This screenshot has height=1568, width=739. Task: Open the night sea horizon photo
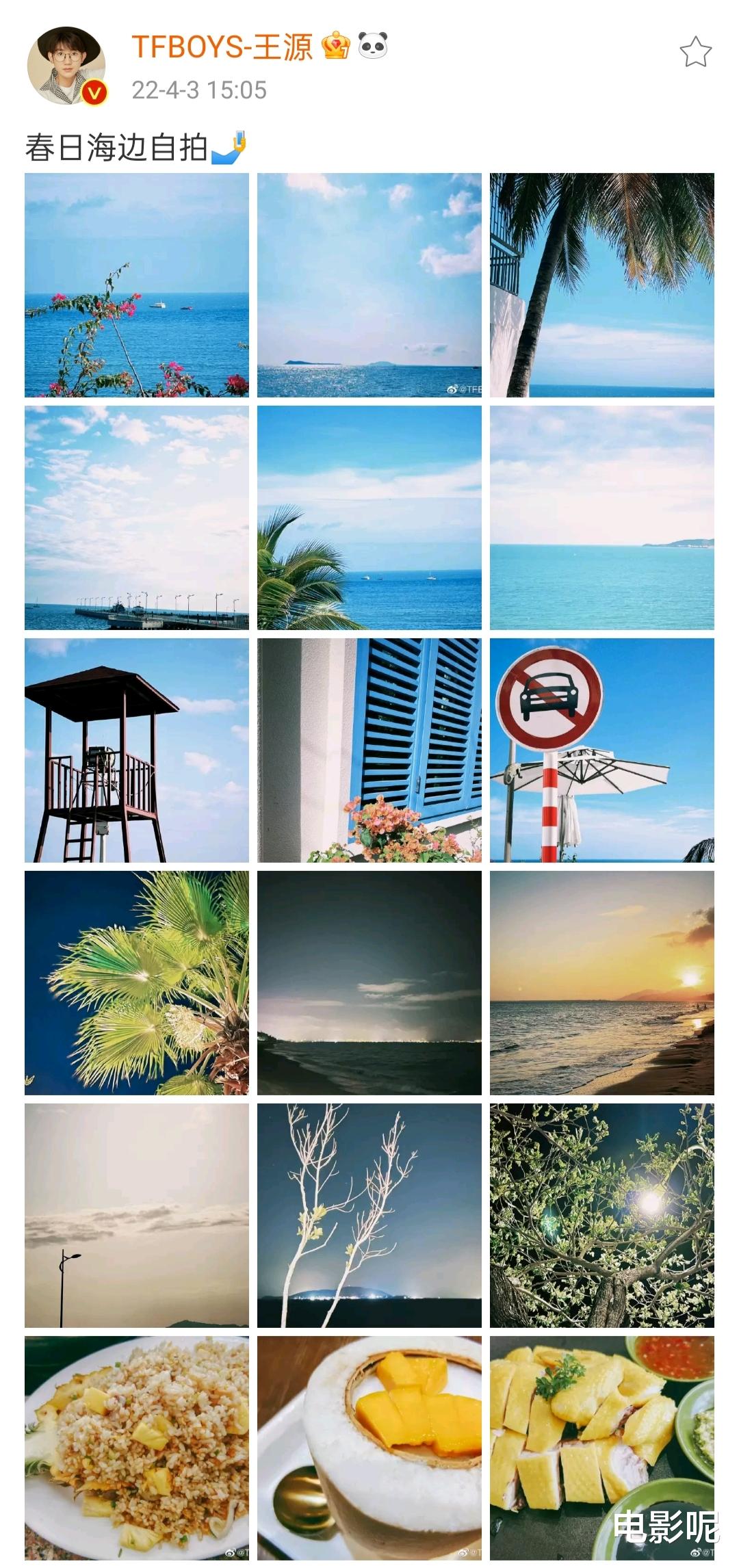pyautogui.click(x=369, y=983)
